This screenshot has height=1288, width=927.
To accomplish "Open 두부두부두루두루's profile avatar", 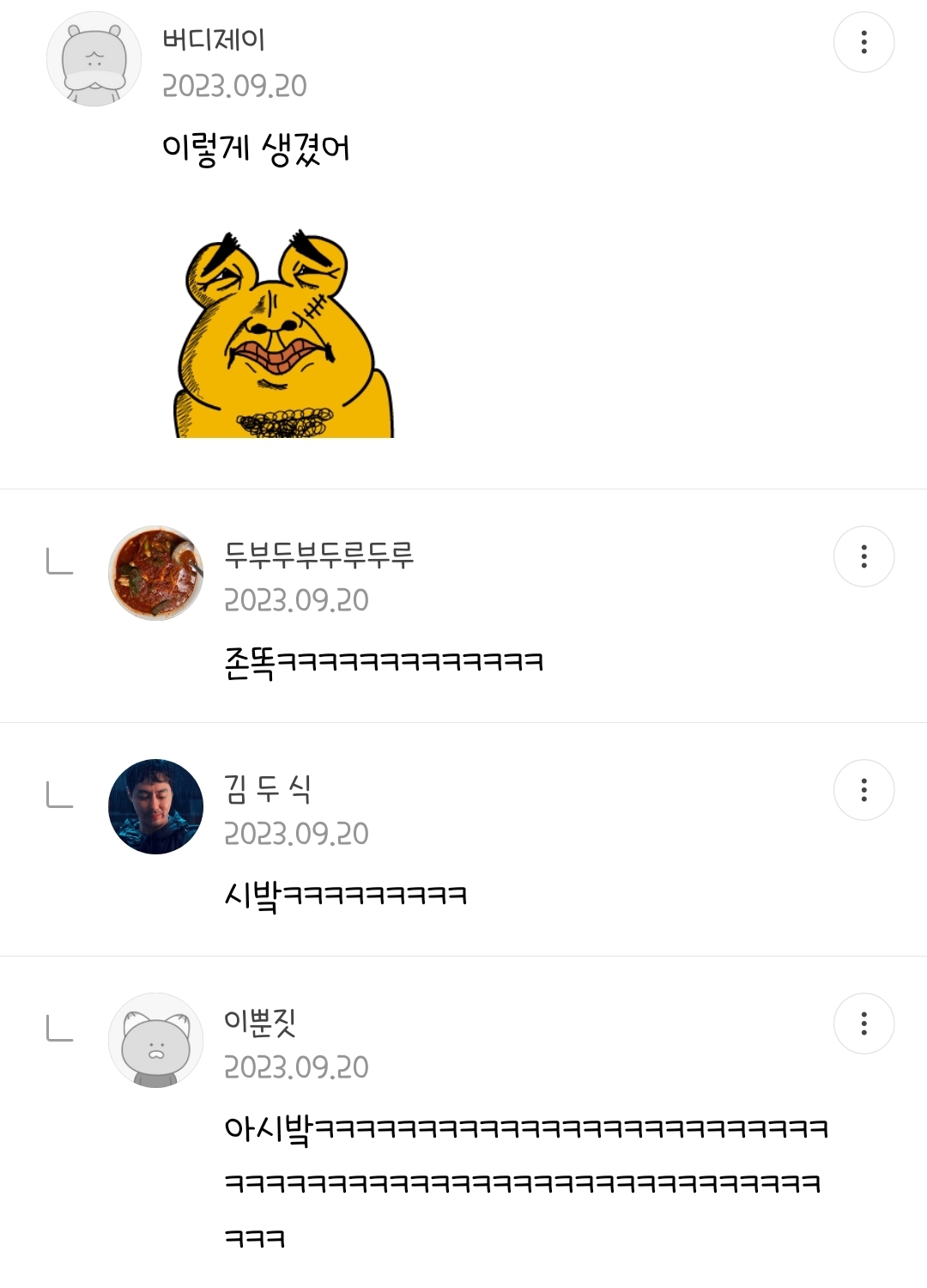I will (x=155, y=573).
